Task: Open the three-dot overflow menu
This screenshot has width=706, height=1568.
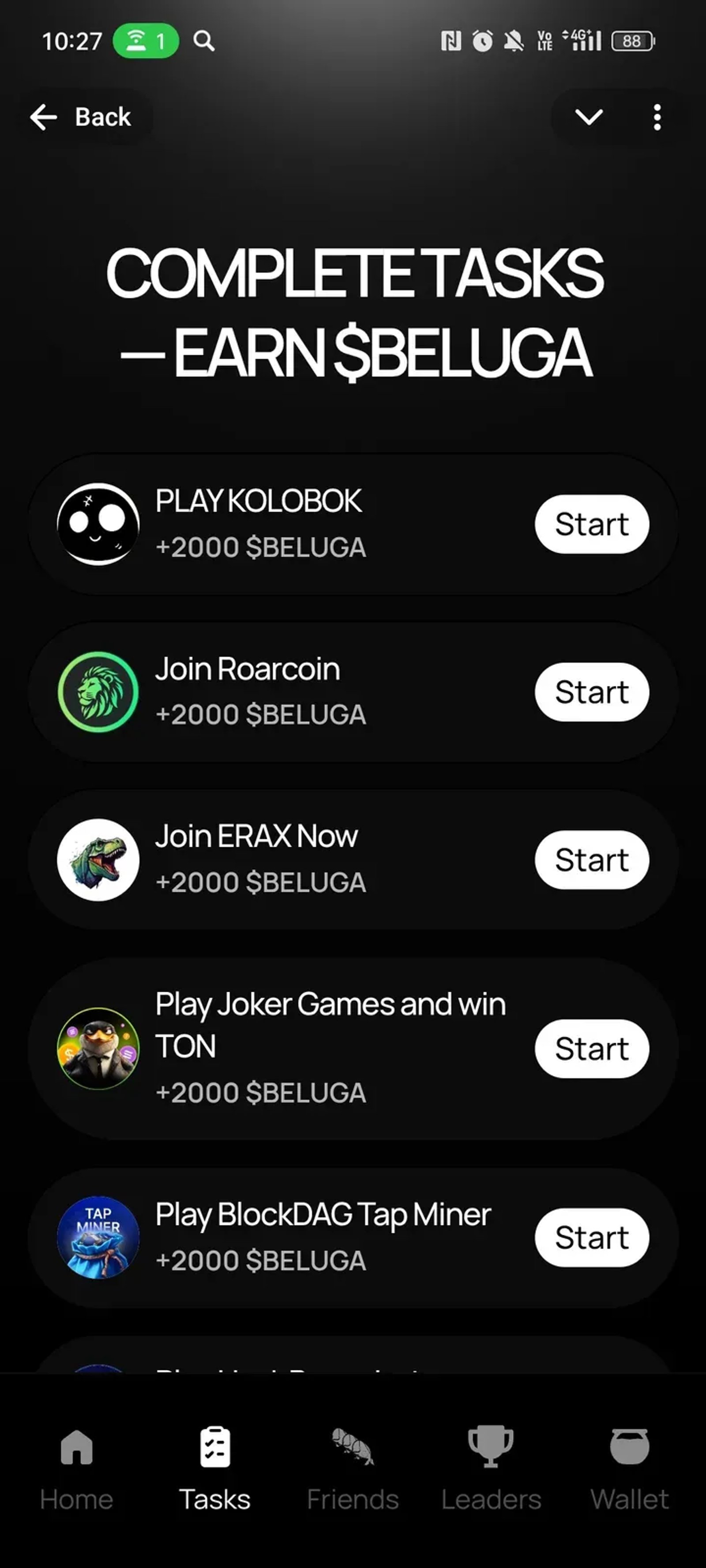Action: [x=657, y=117]
